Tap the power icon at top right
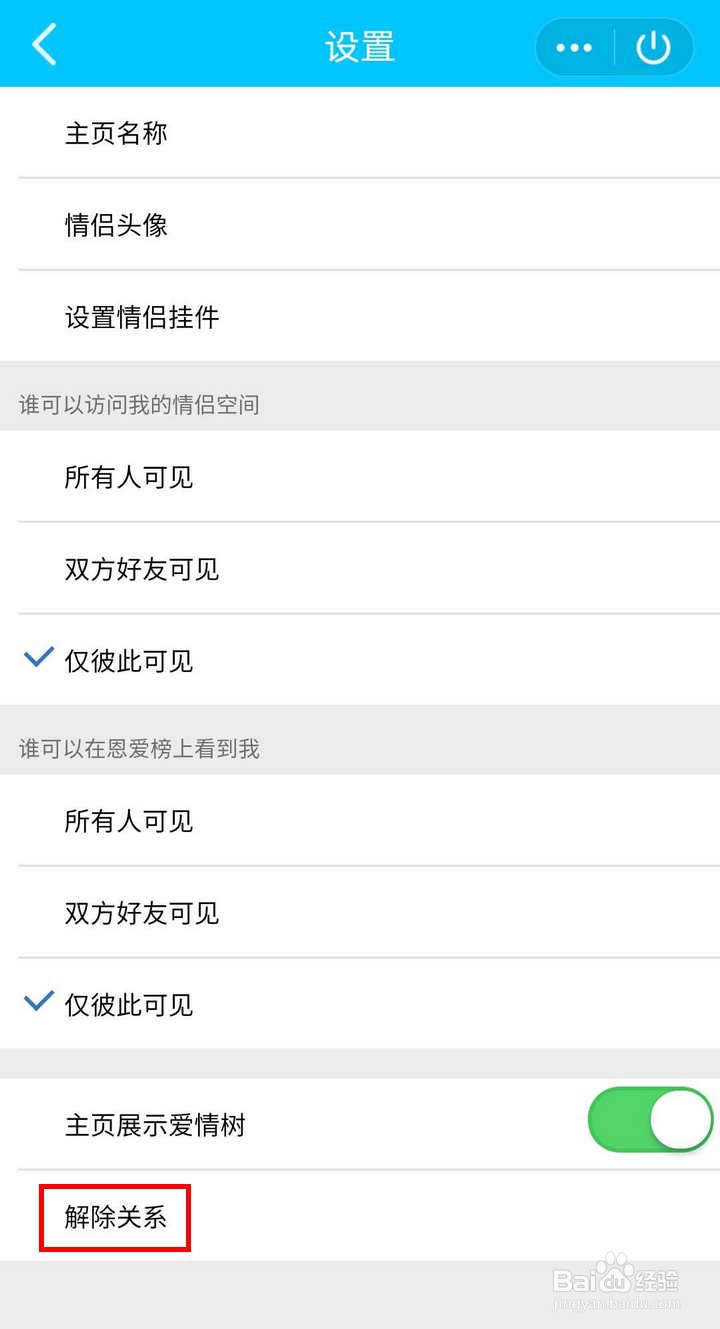The image size is (720, 1329). pyautogui.click(x=653, y=45)
